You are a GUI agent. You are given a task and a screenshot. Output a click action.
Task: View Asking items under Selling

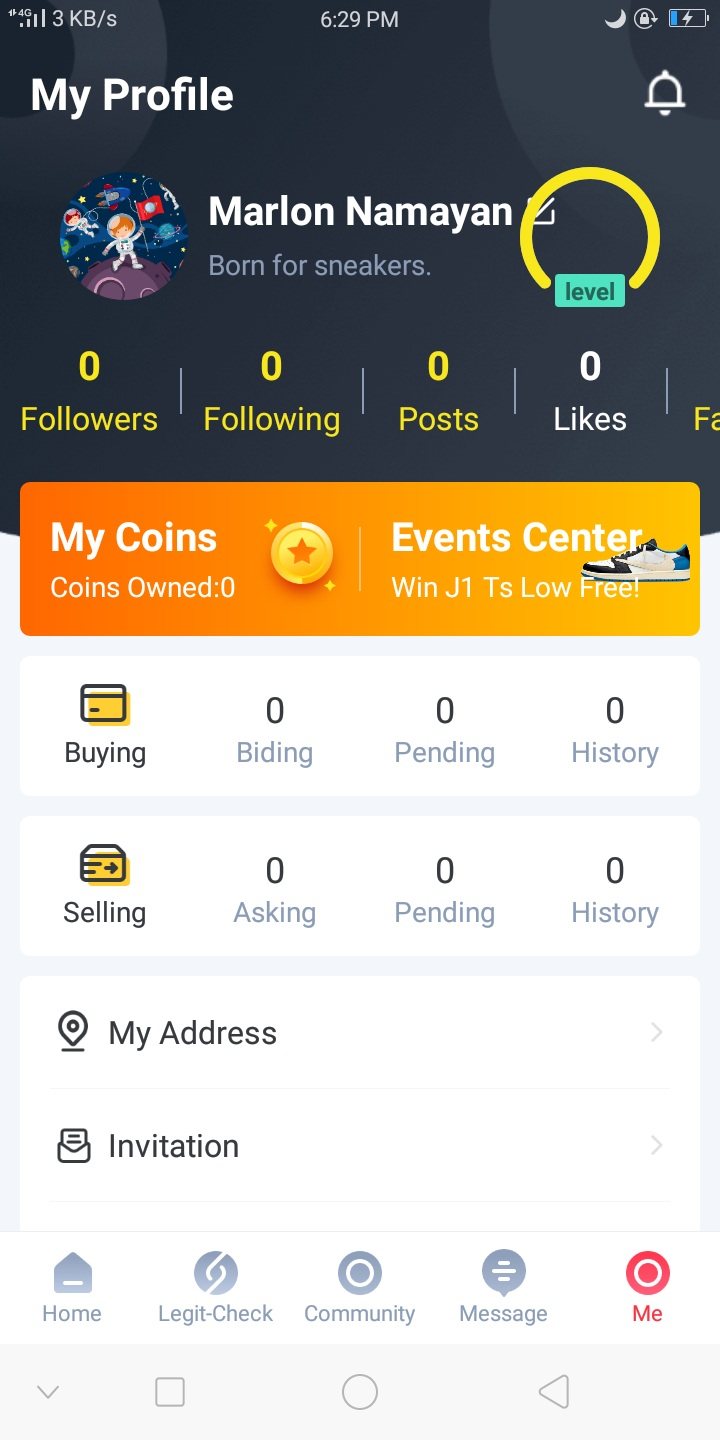tap(274, 888)
